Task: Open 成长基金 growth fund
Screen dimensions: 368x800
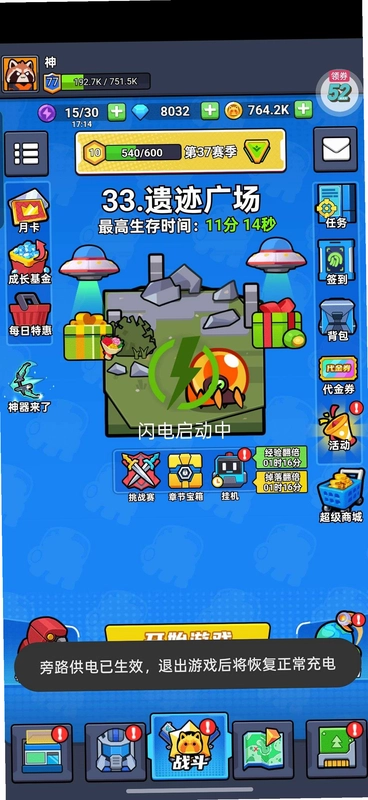Action: [x=30, y=262]
